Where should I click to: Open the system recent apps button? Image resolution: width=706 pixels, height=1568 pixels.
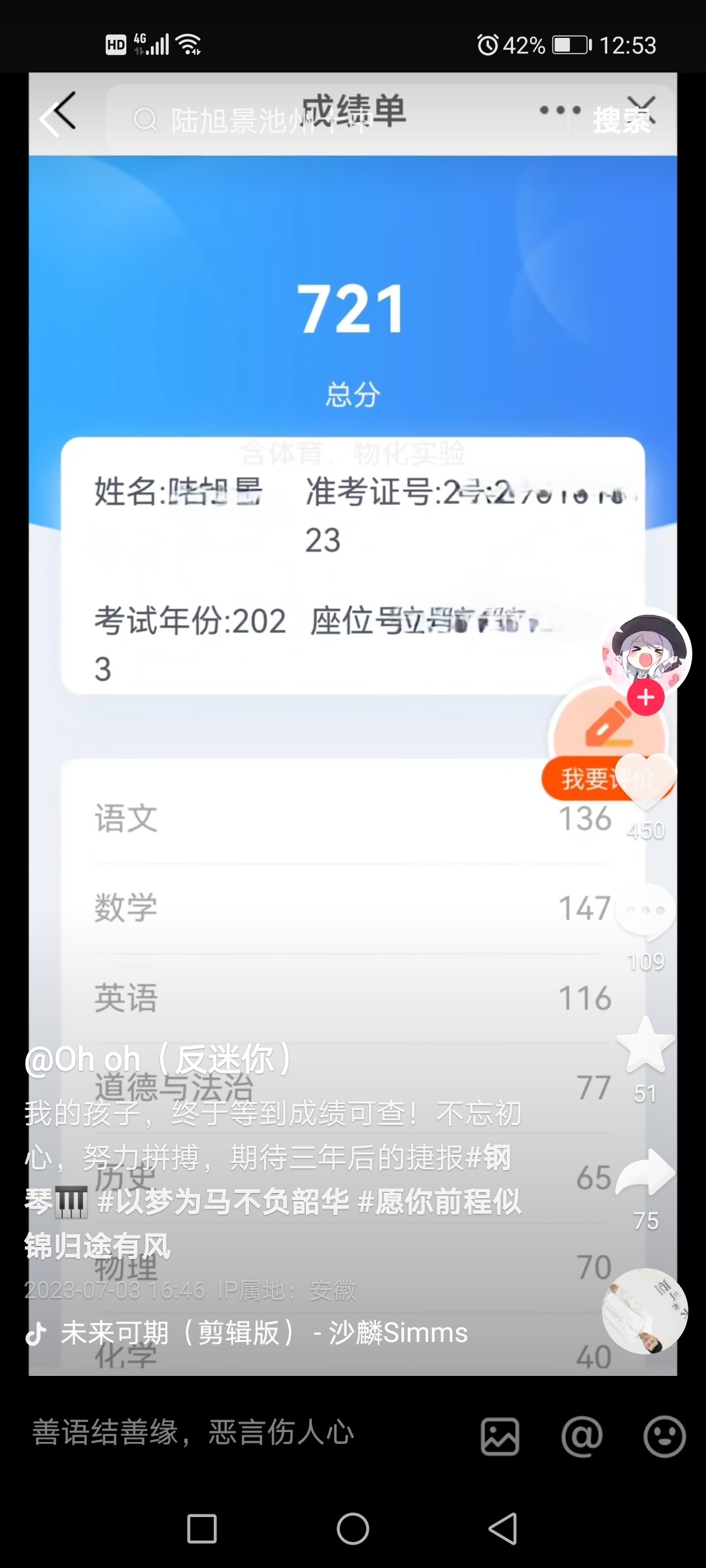[x=202, y=1529]
